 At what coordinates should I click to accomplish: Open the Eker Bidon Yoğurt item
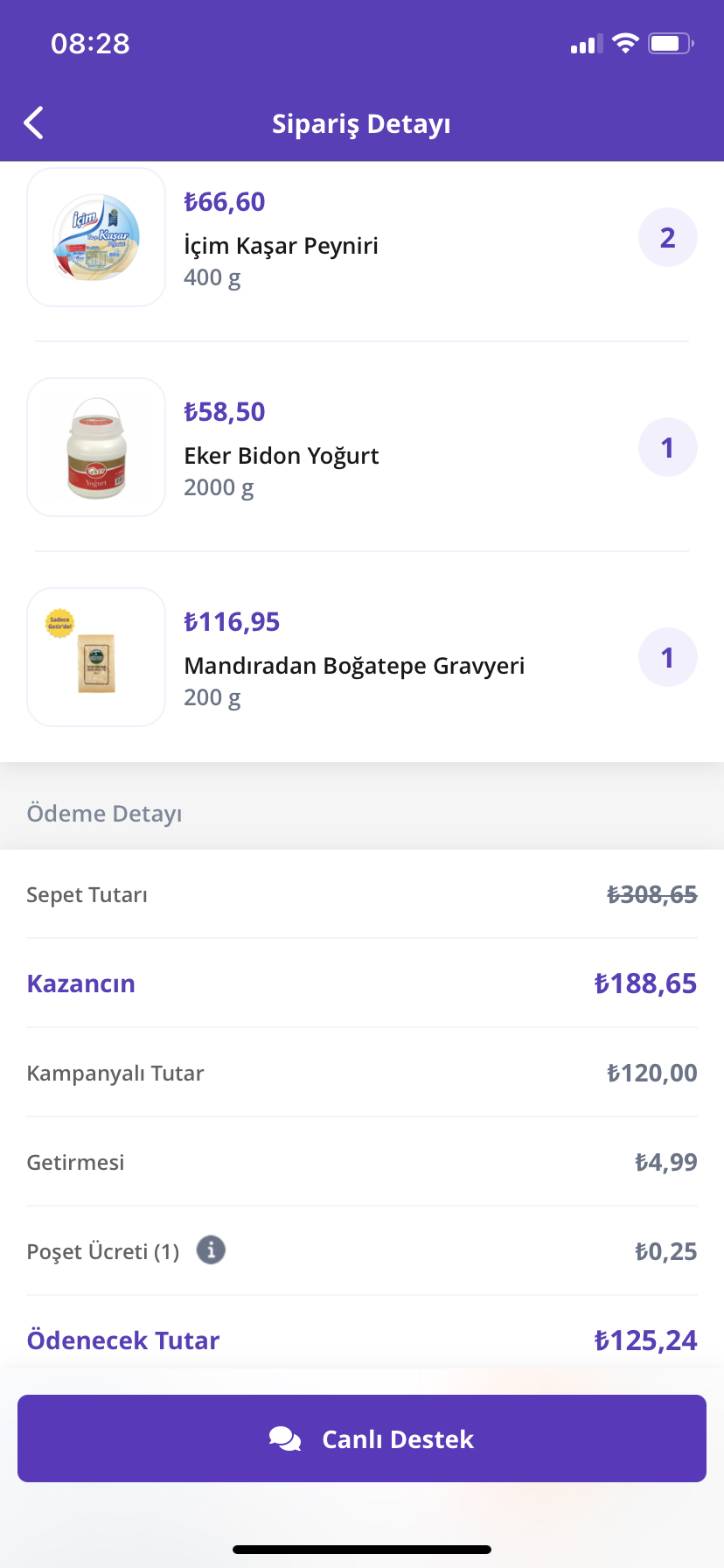click(362, 447)
